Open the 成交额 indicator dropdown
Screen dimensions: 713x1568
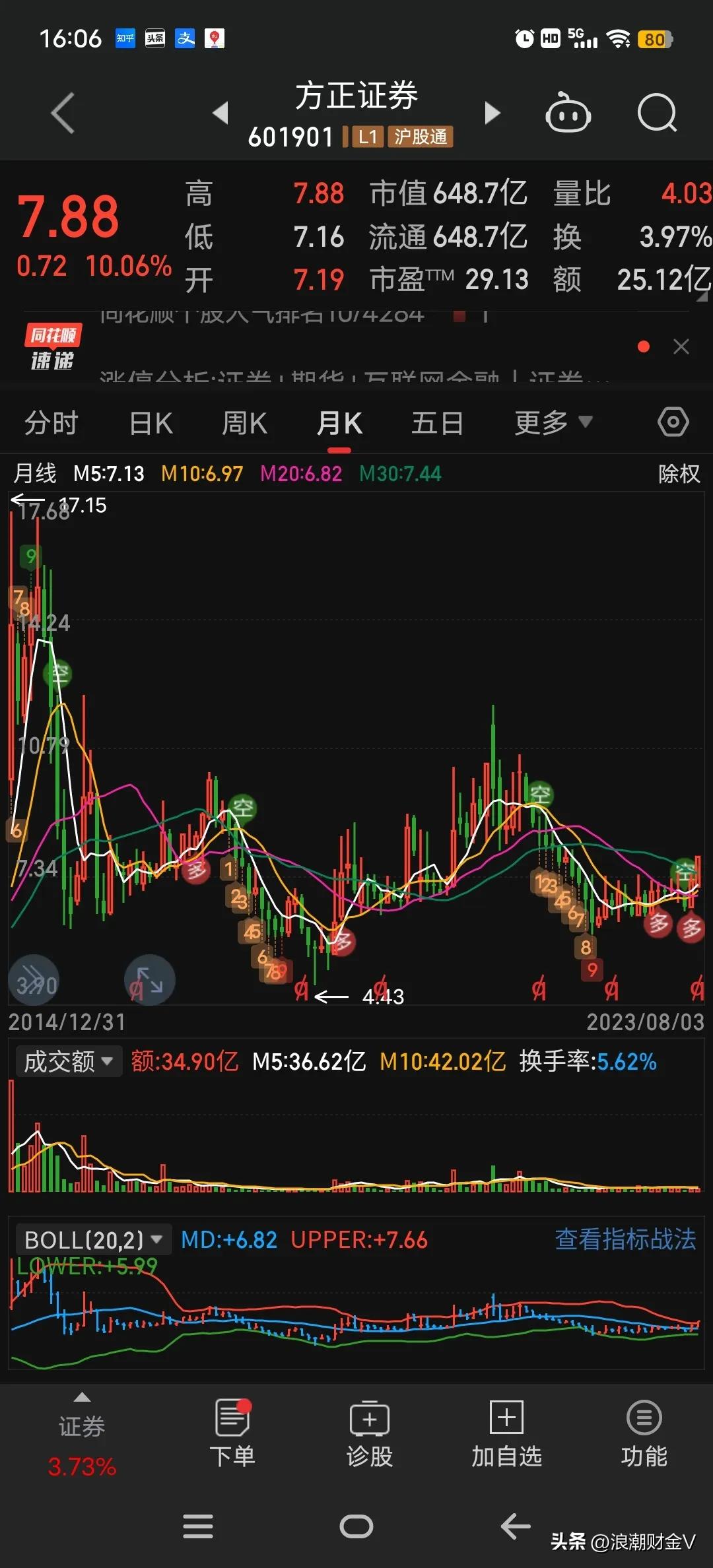tap(68, 1061)
